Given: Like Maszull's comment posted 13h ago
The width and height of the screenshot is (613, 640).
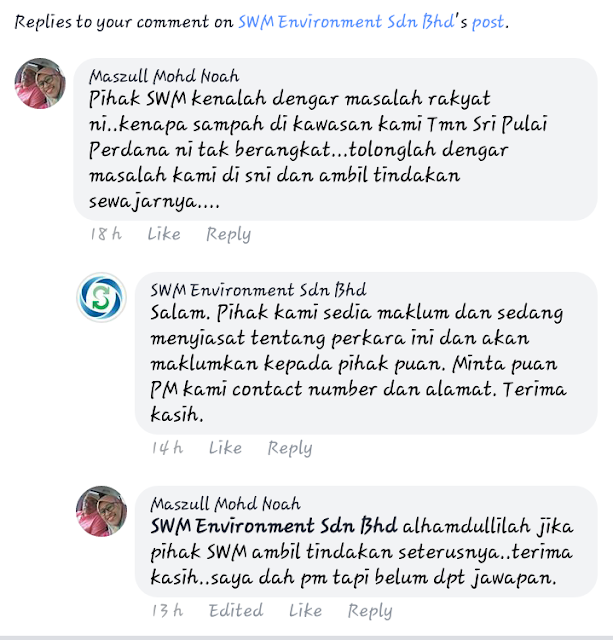Looking at the screenshot, I should [x=305, y=610].
